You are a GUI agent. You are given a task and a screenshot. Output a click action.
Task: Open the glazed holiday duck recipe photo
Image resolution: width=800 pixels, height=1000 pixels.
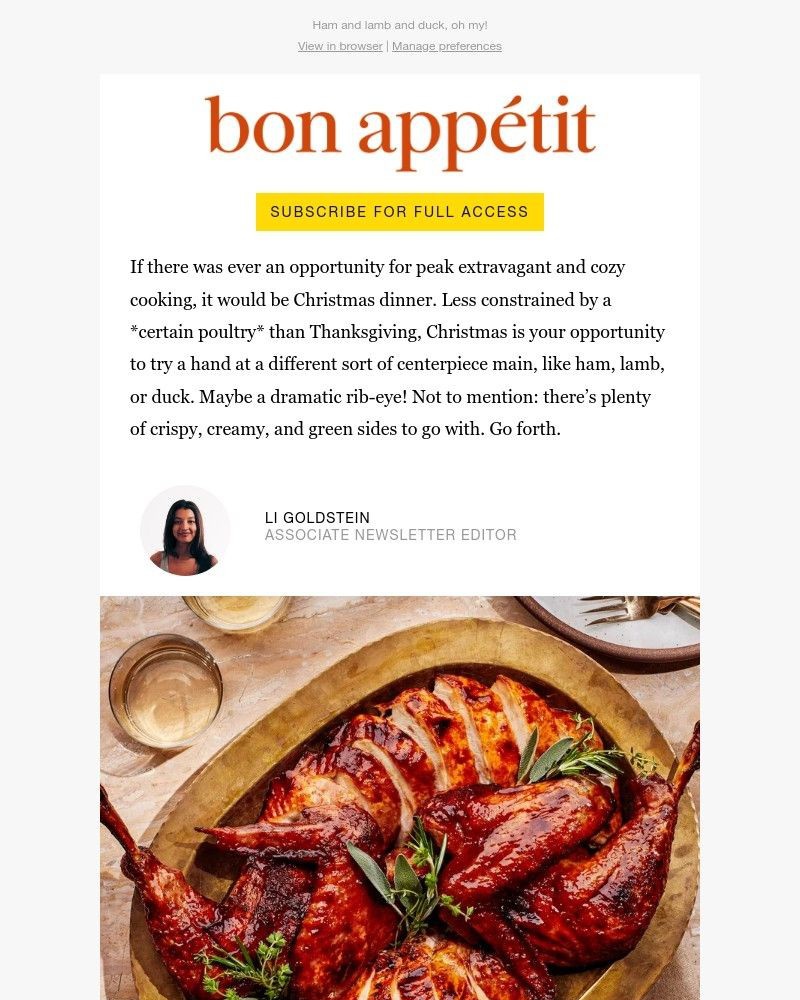tap(400, 800)
